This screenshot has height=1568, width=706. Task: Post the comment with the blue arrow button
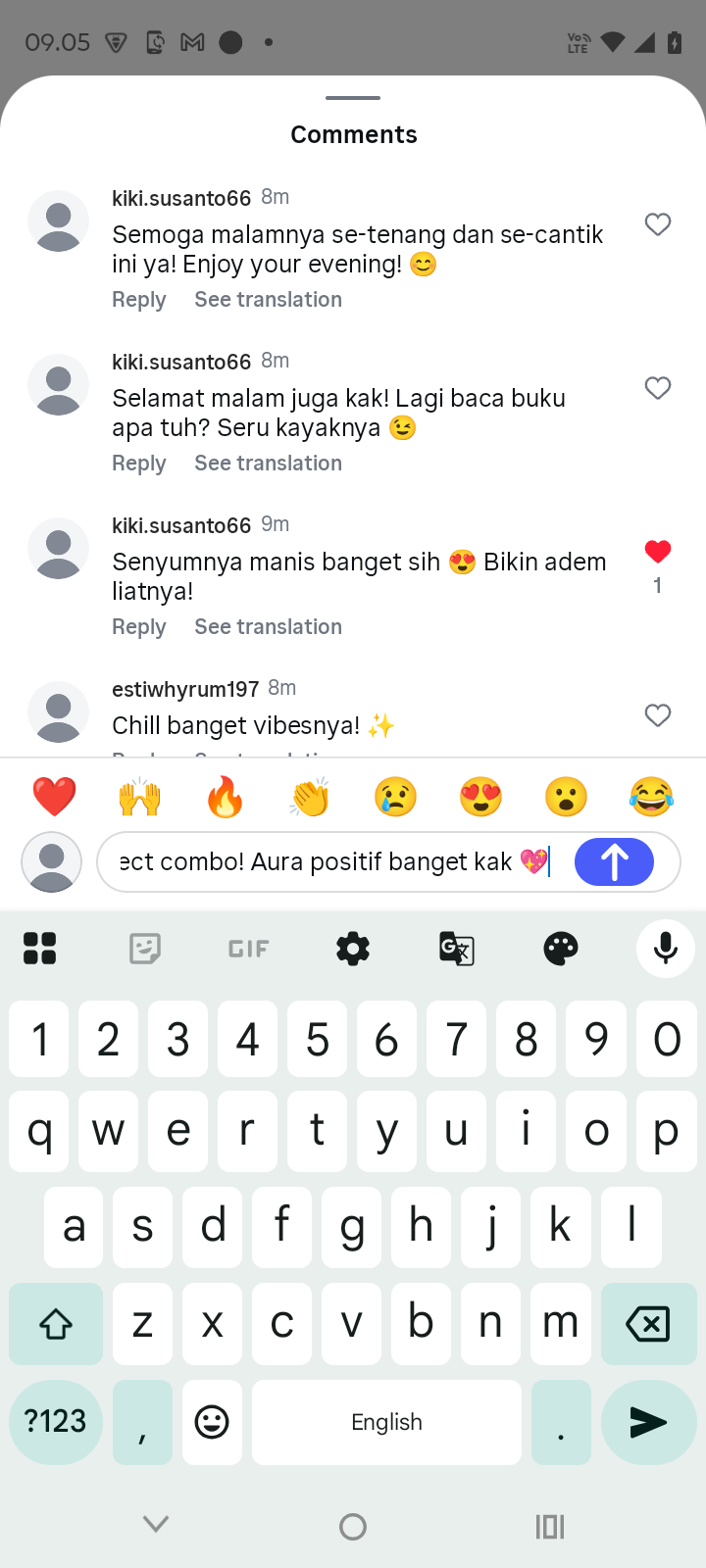tap(614, 862)
